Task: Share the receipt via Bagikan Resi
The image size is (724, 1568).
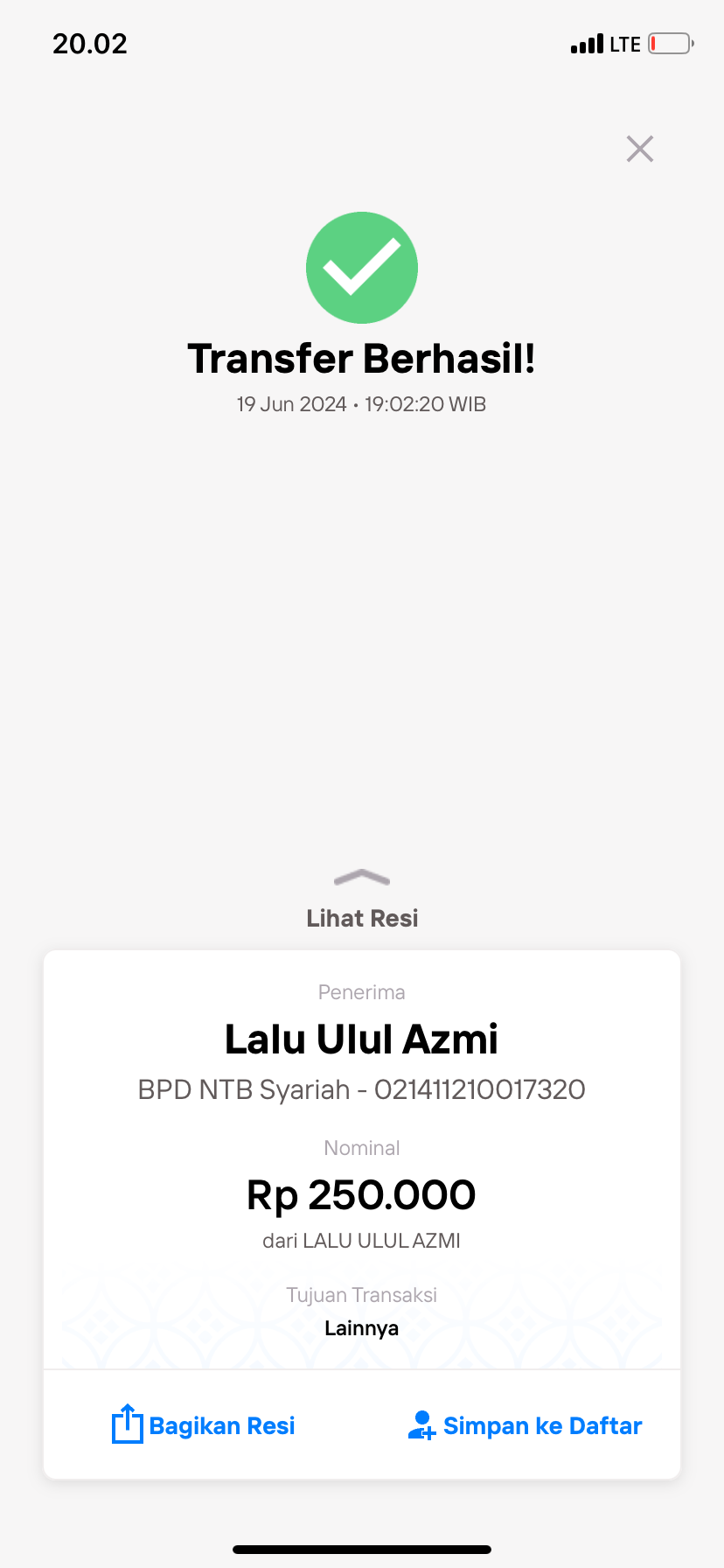Action: pos(204,1425)
